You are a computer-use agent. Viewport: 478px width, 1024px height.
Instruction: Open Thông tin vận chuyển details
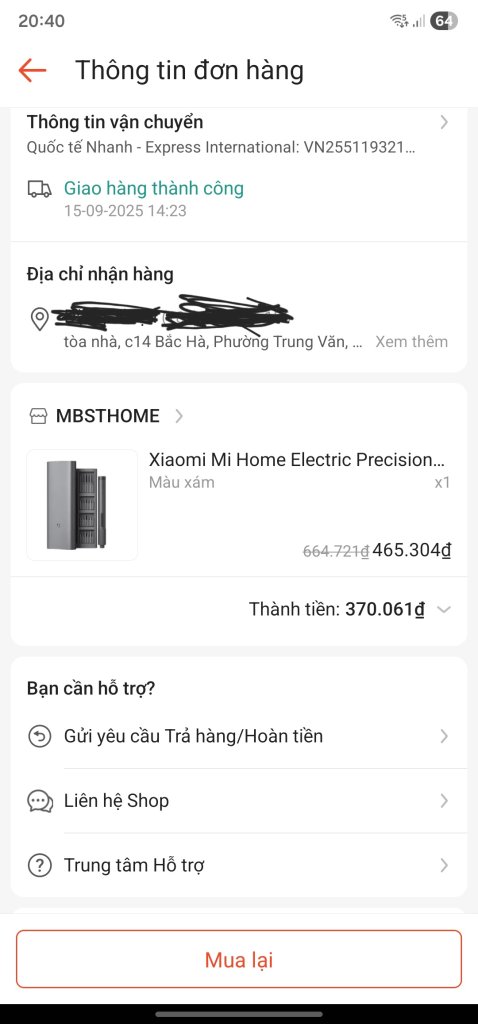coord(239,135)
